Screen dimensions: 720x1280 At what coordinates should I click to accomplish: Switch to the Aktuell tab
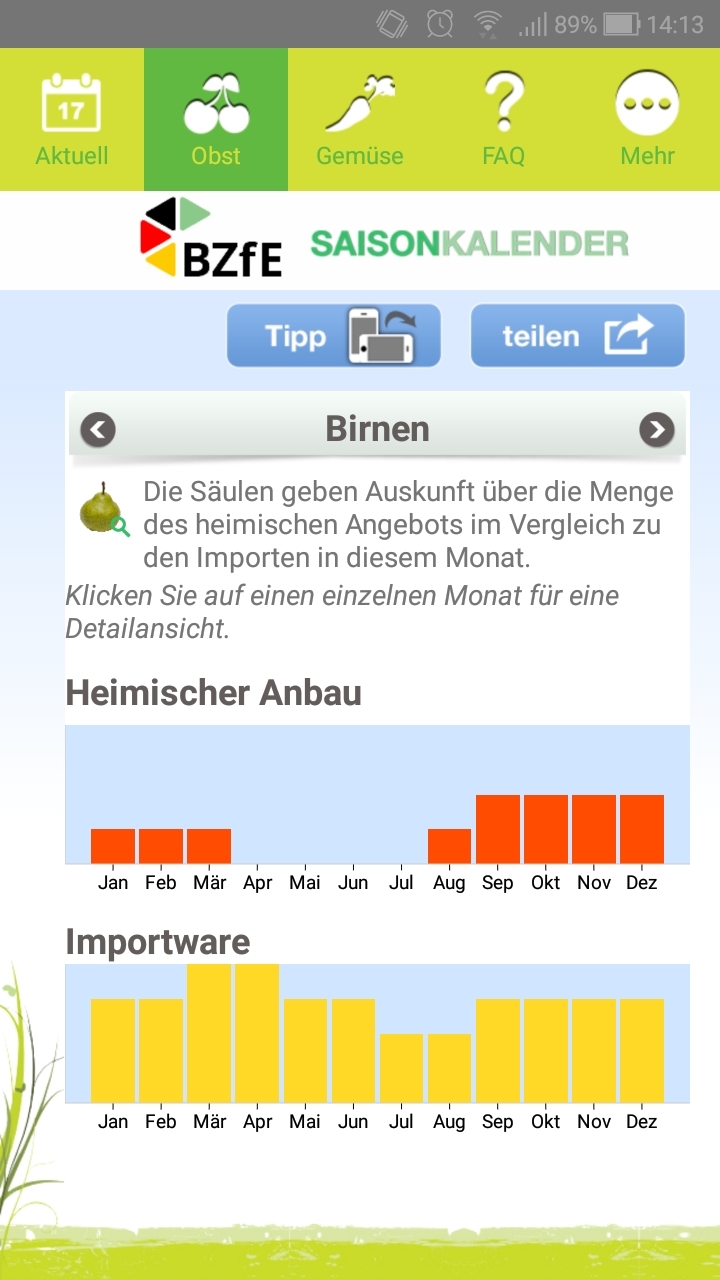tap(72, 120)
